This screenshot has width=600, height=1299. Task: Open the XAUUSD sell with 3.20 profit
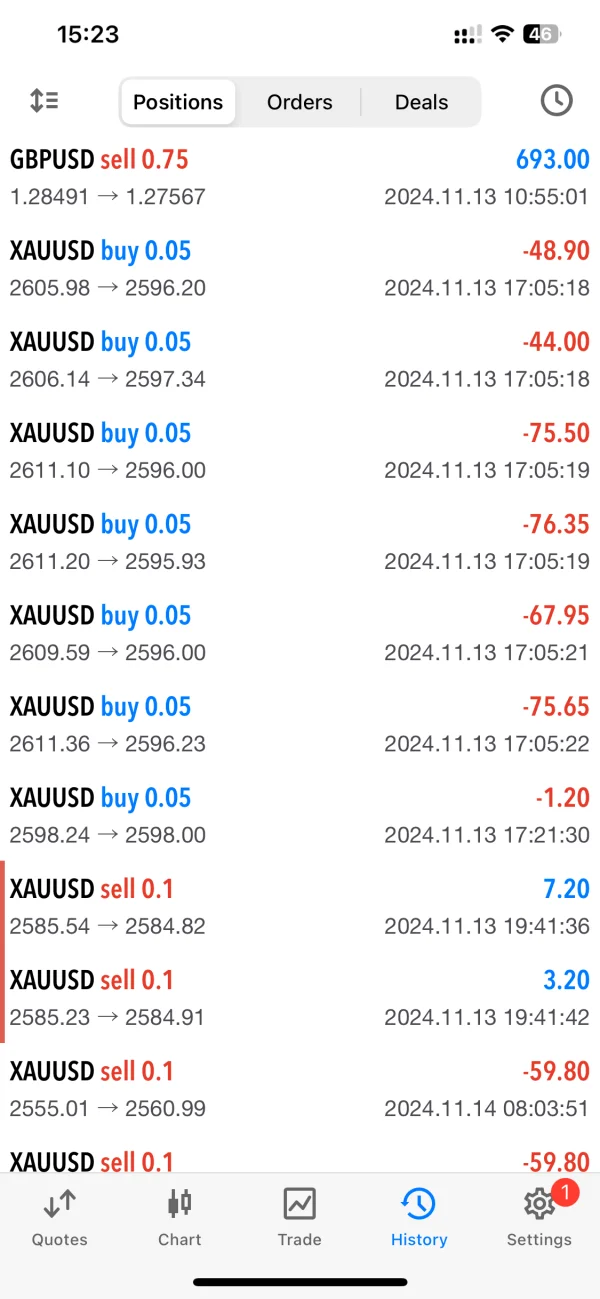coord(300,996)
